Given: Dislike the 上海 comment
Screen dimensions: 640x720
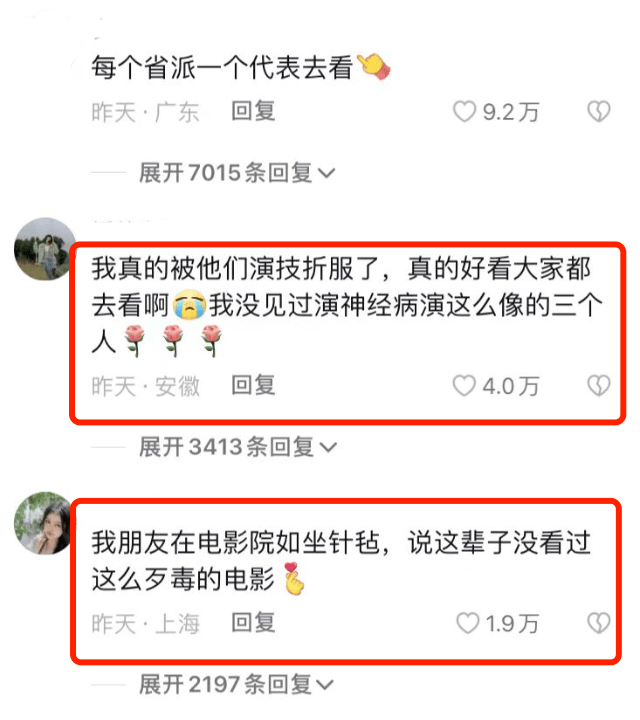Looking at the screenshot, I should click(x=598, y=624).
